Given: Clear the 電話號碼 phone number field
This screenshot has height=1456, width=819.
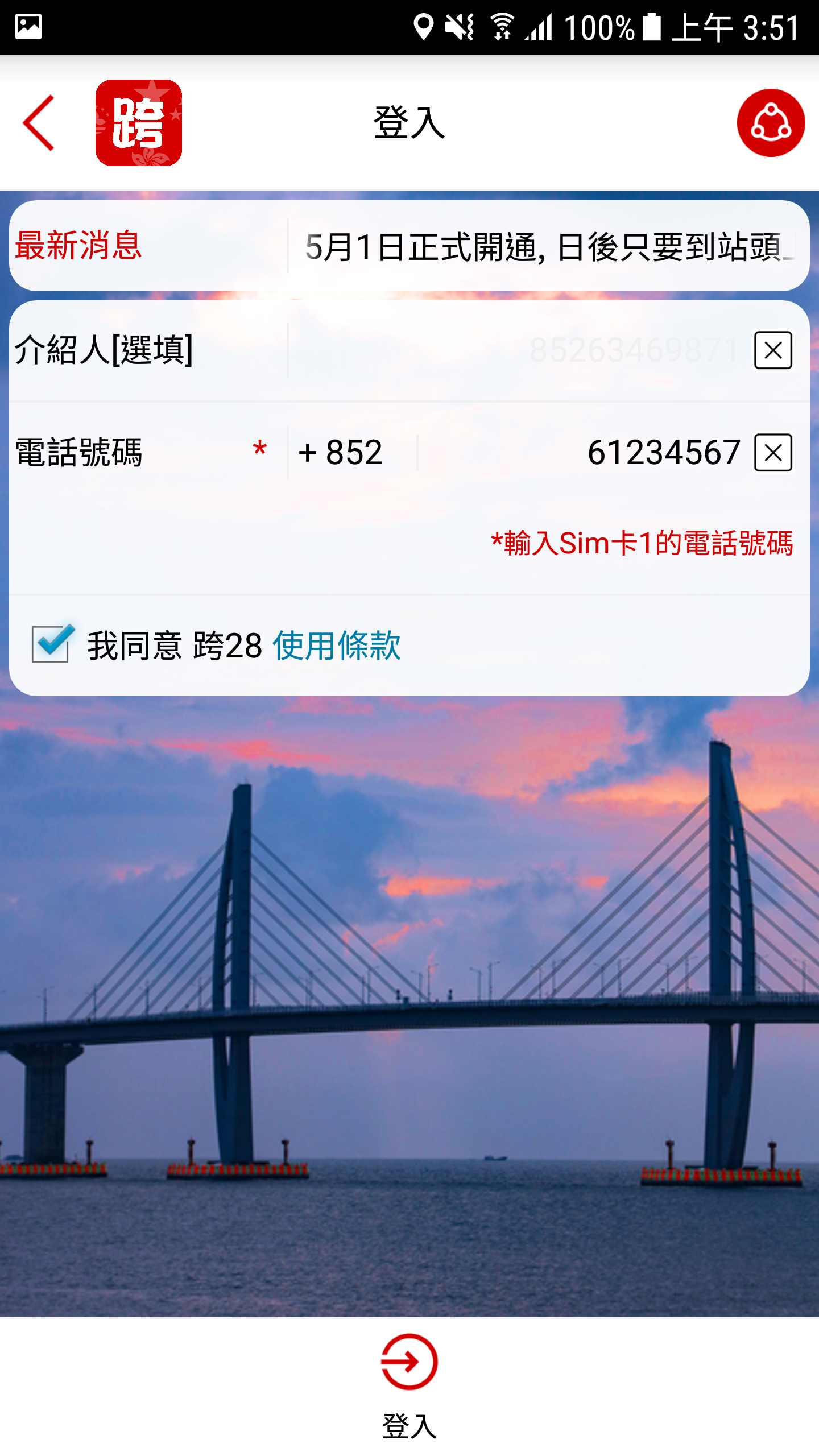Looking at the screenshot, I should point(773,453).
